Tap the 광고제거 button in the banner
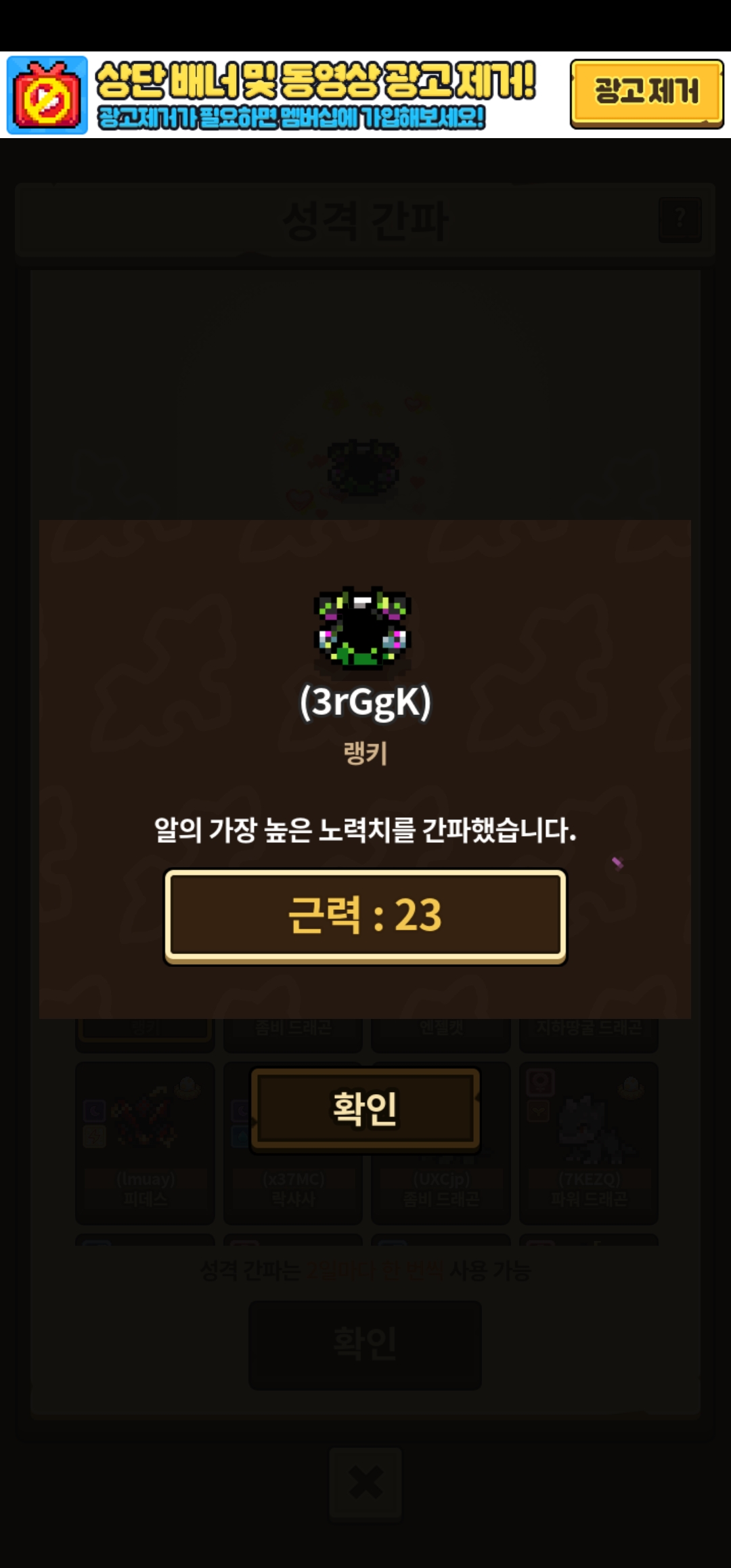731x1568 pixels. (646, 93)
